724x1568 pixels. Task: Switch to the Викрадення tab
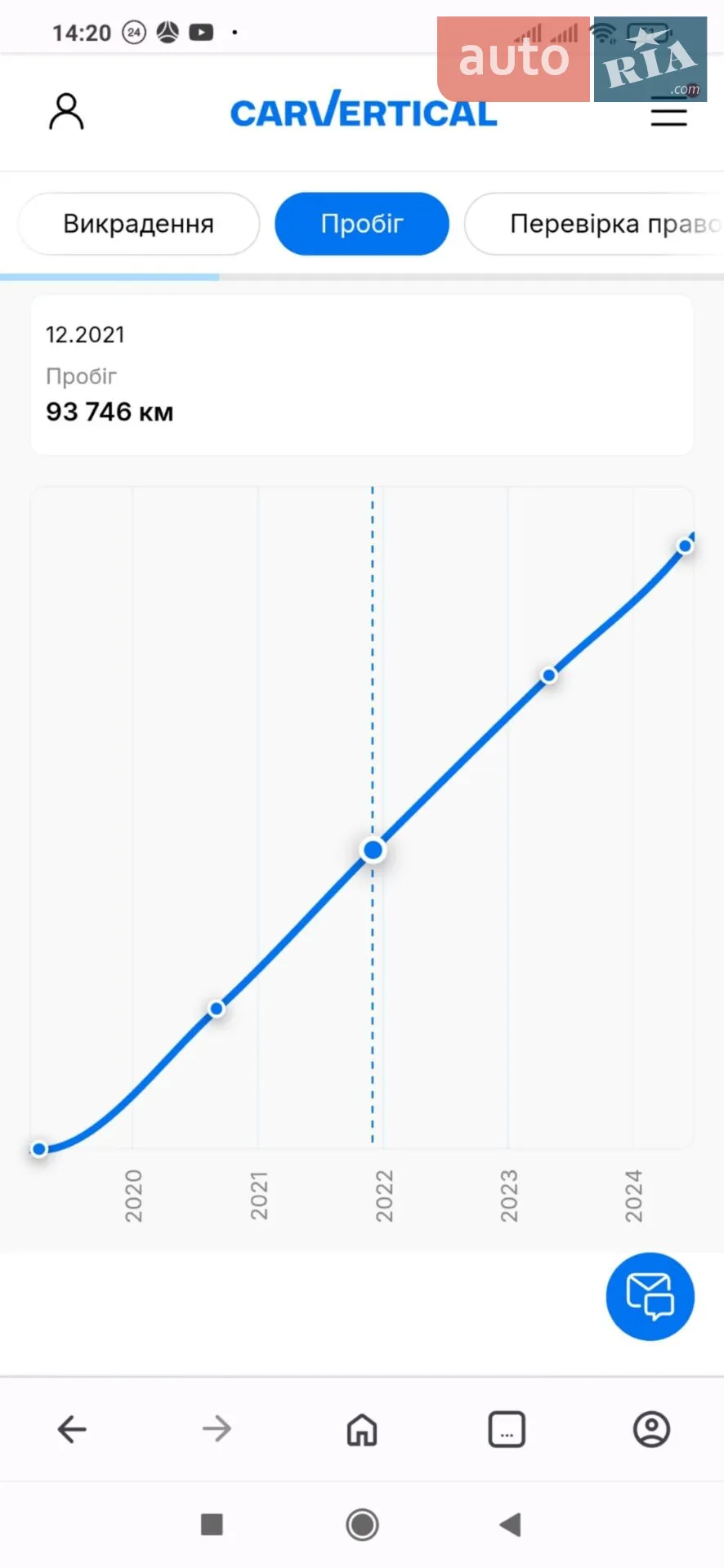pos(138,224)
